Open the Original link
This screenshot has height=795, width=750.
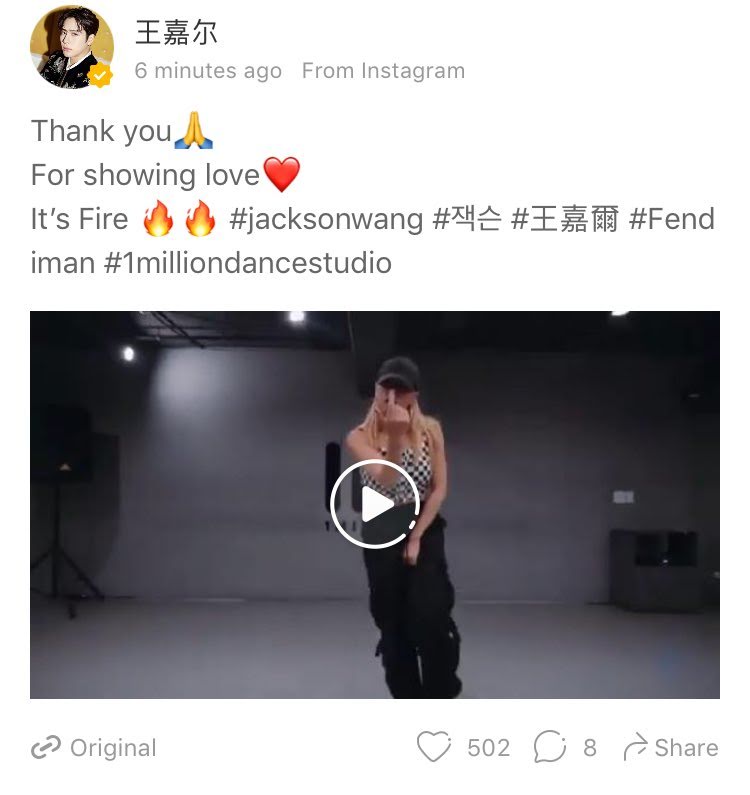[x=94, y=748]
